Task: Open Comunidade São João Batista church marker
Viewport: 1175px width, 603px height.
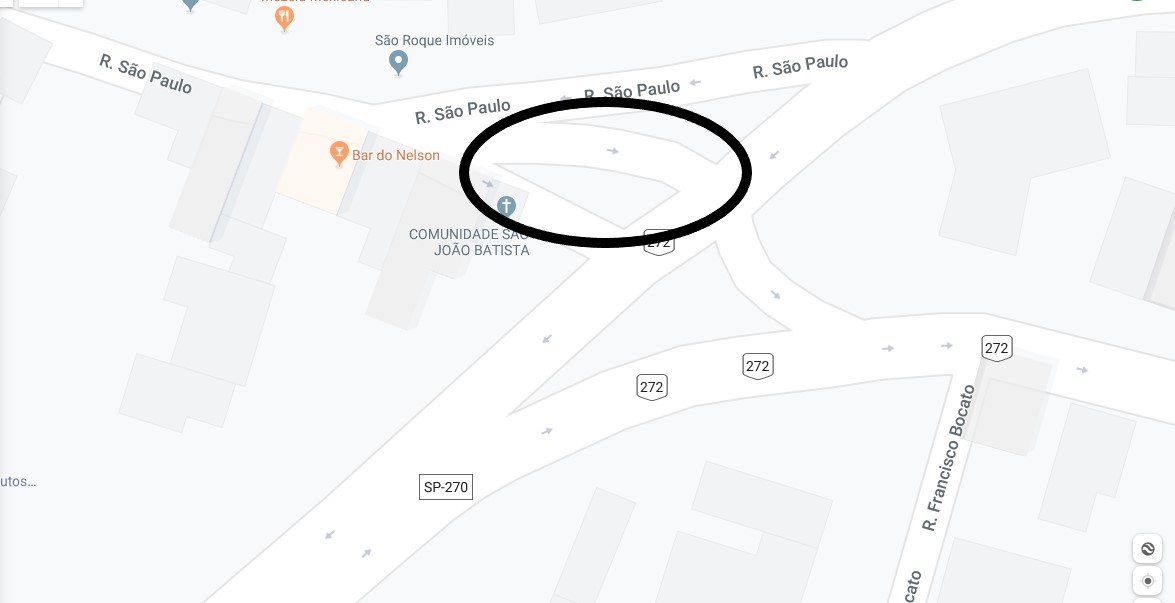Action: point(507,207)
